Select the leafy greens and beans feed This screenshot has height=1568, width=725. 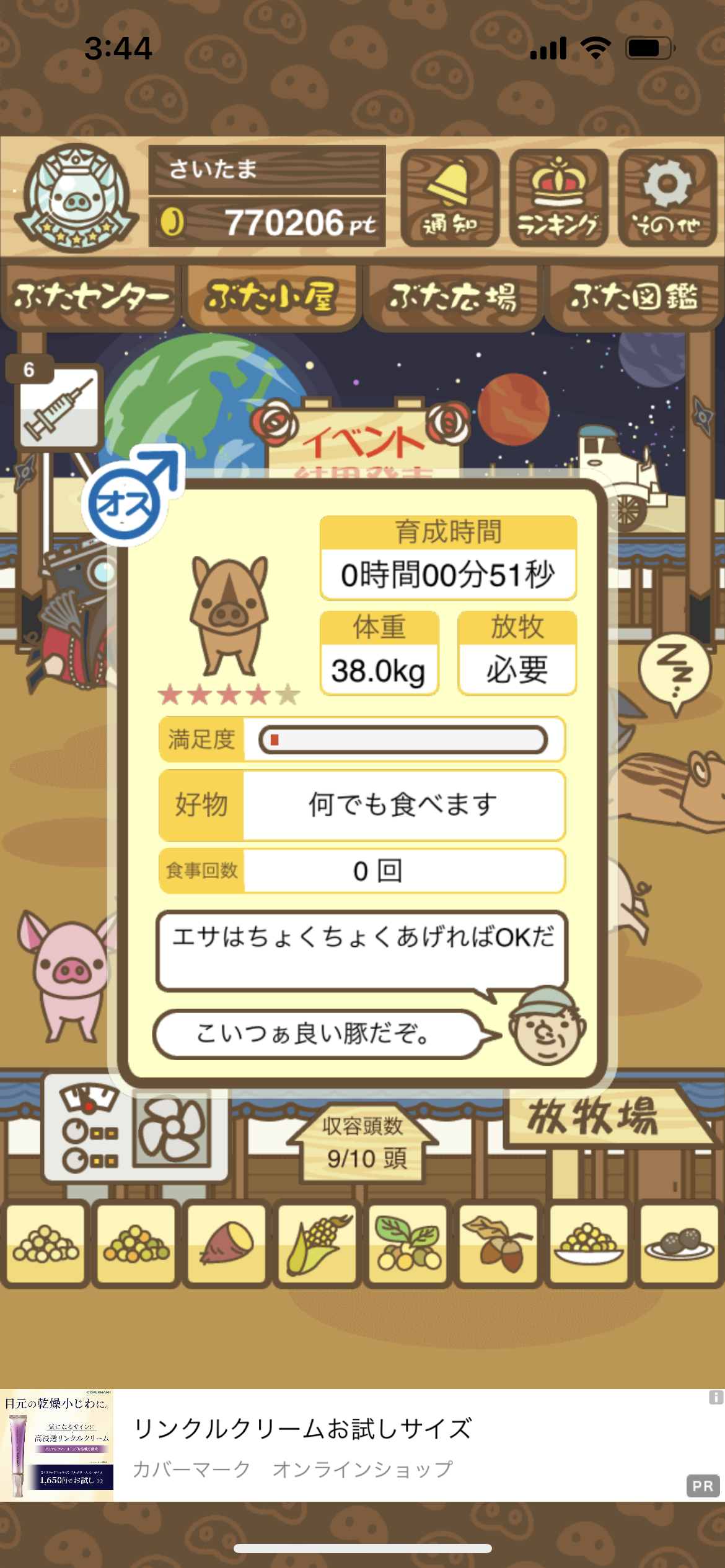click(x=408, y=1244)
